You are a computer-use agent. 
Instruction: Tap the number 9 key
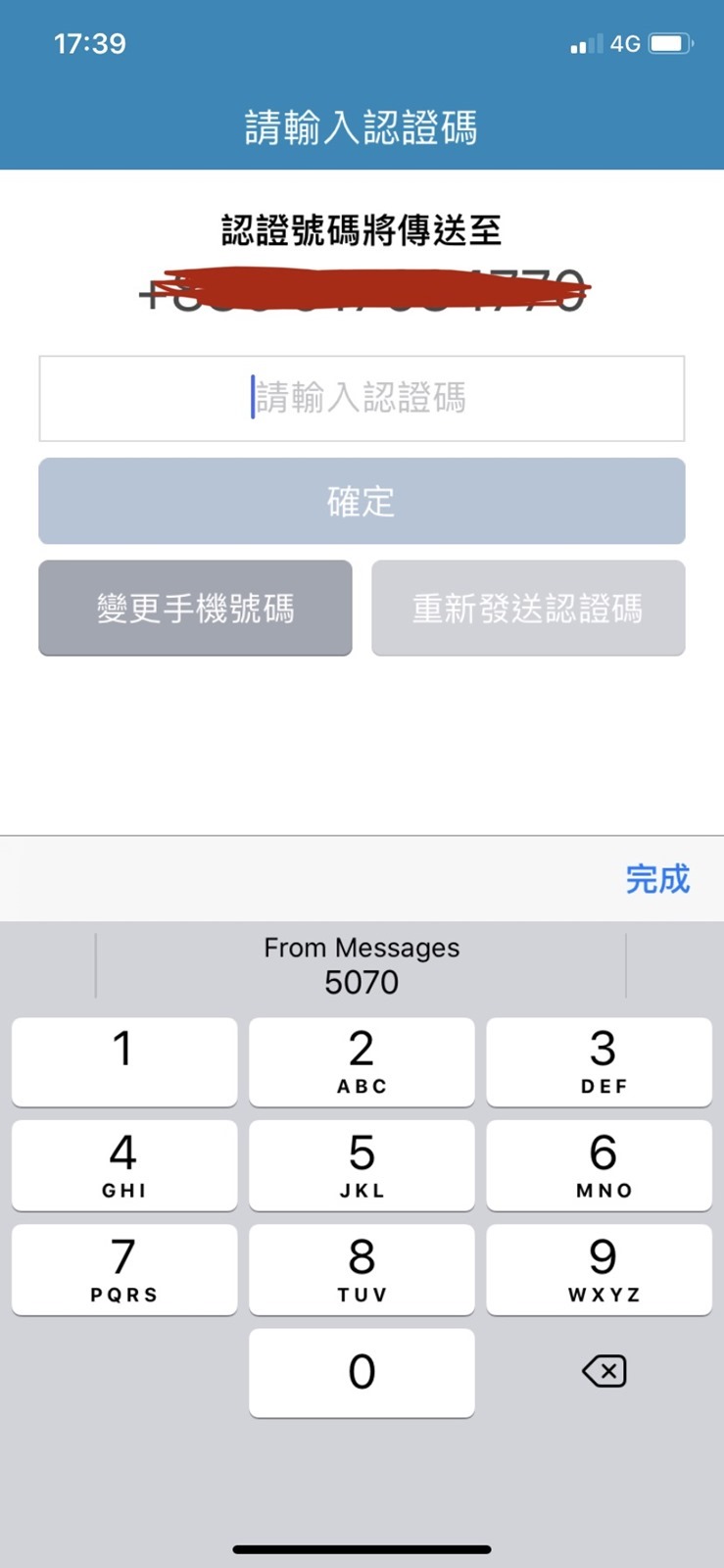600,1269
